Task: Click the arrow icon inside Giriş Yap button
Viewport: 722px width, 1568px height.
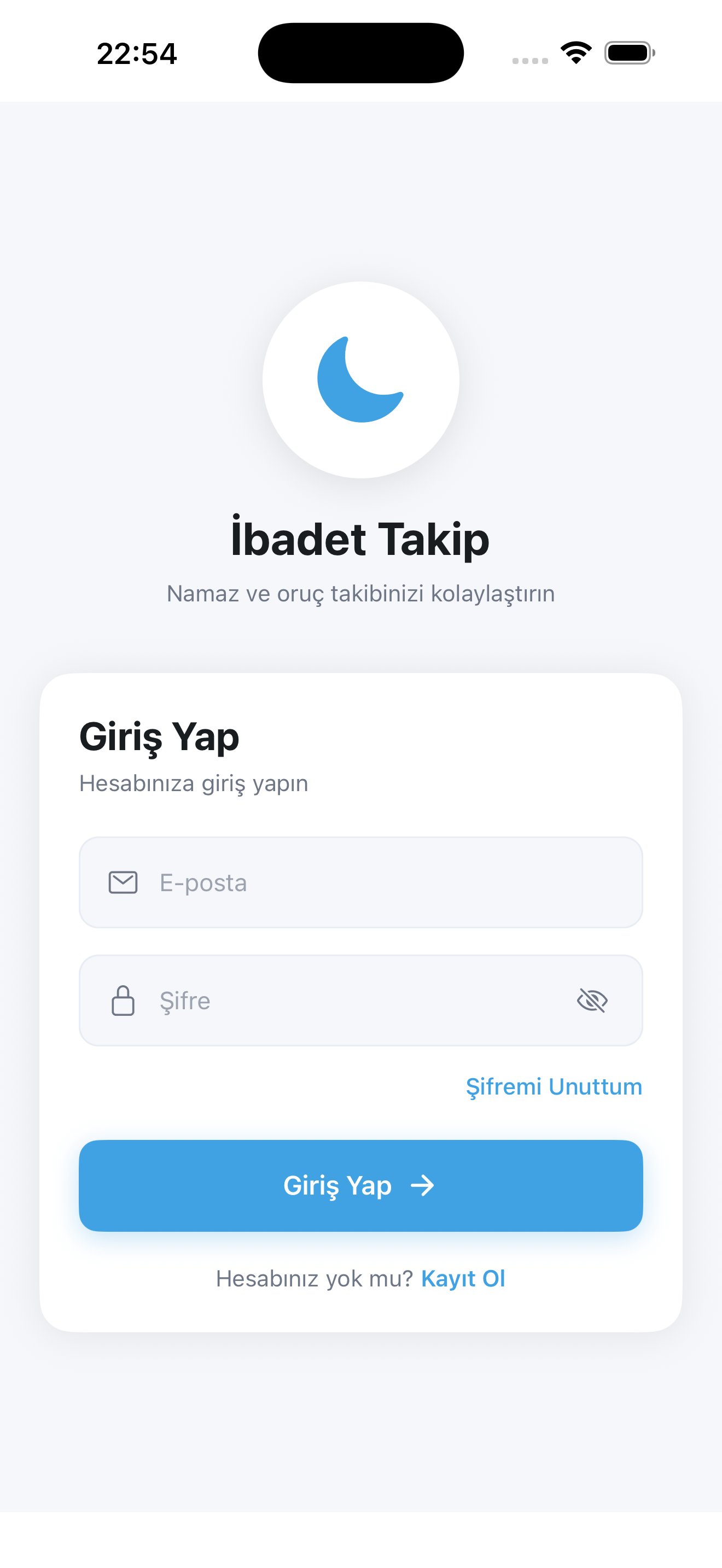Action: coord(424,1185)
